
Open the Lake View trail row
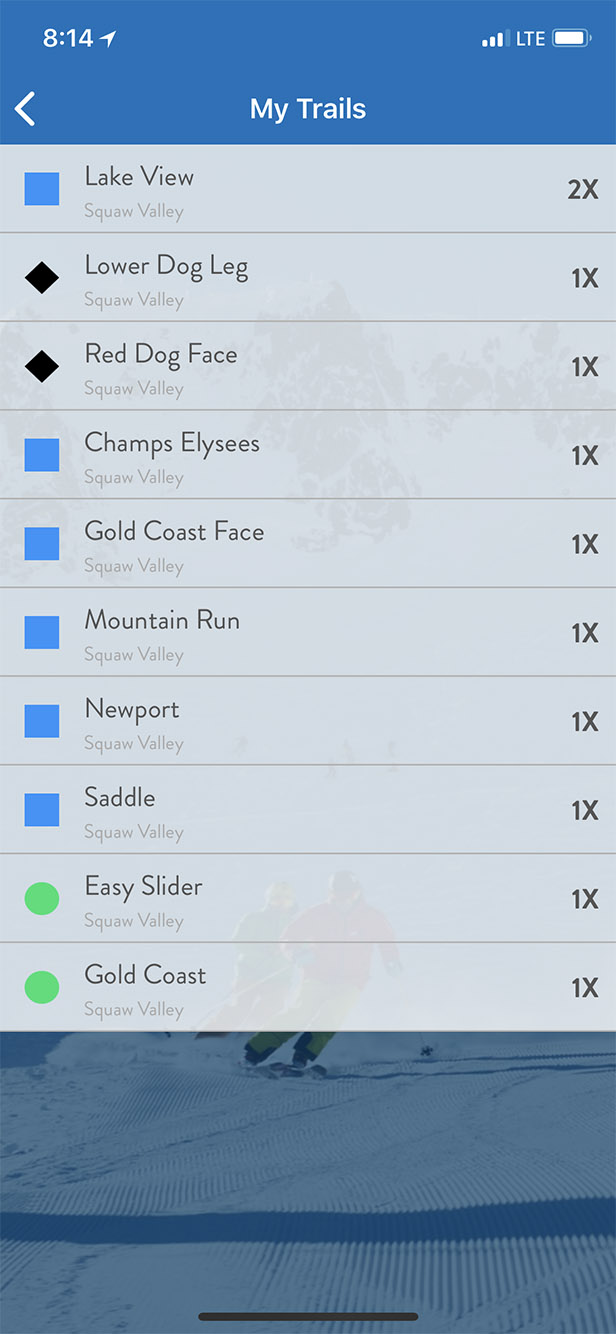(x=308, y=189)
